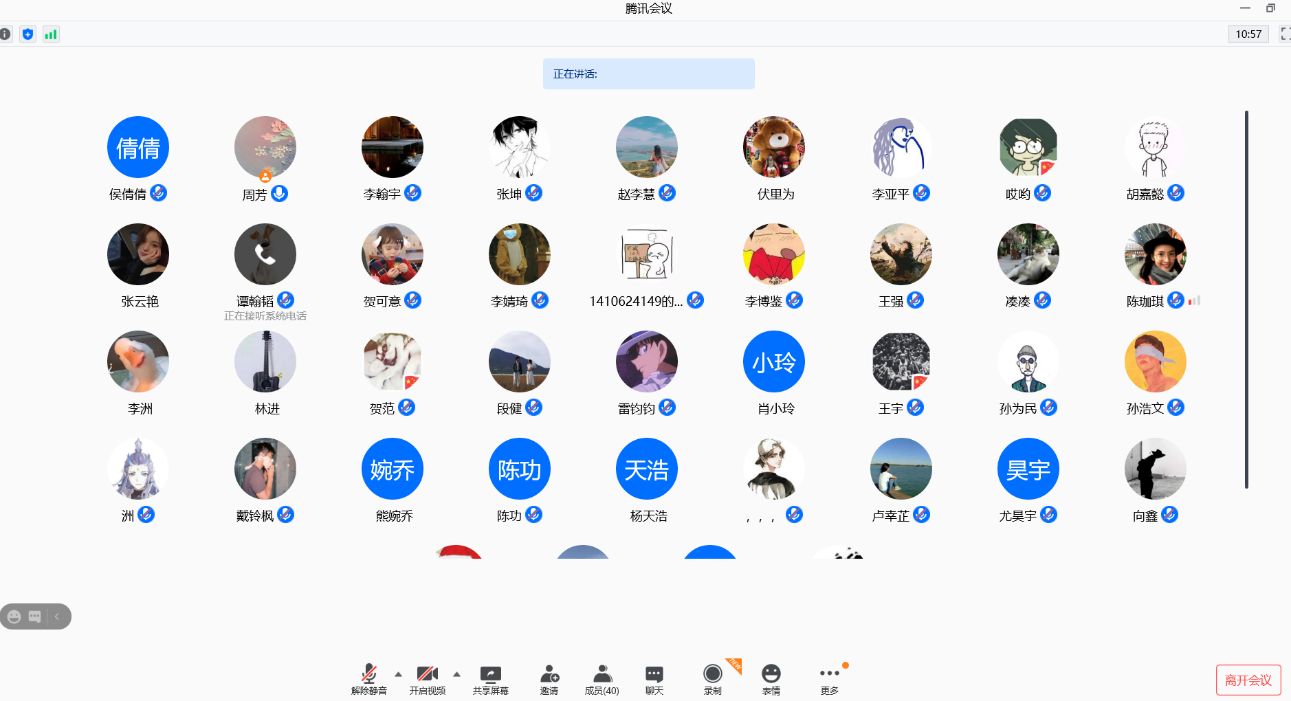Open the chat panel (聊天)
This screenshot has width=1291, height=701.
point(654,677)
